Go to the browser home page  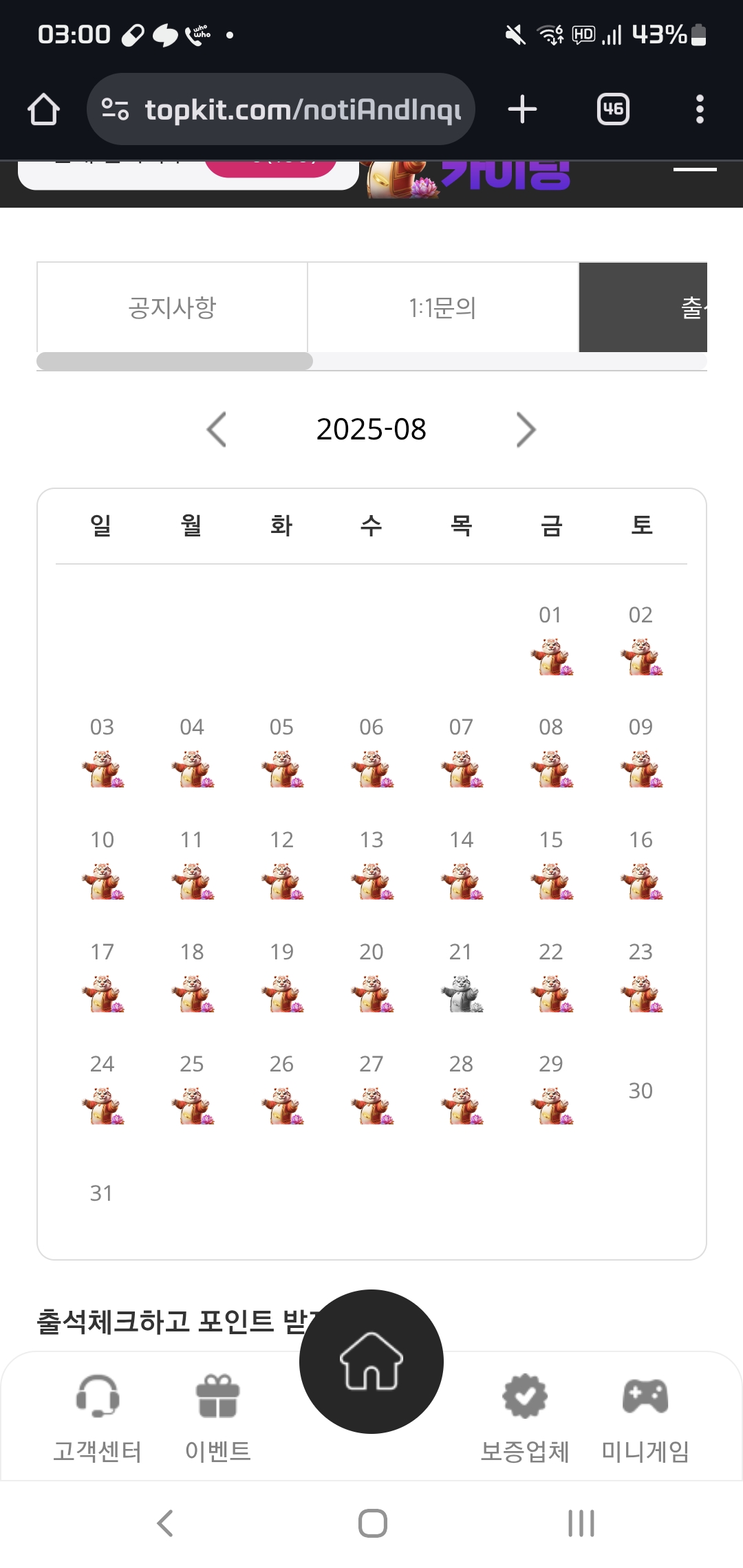point(43,109)
